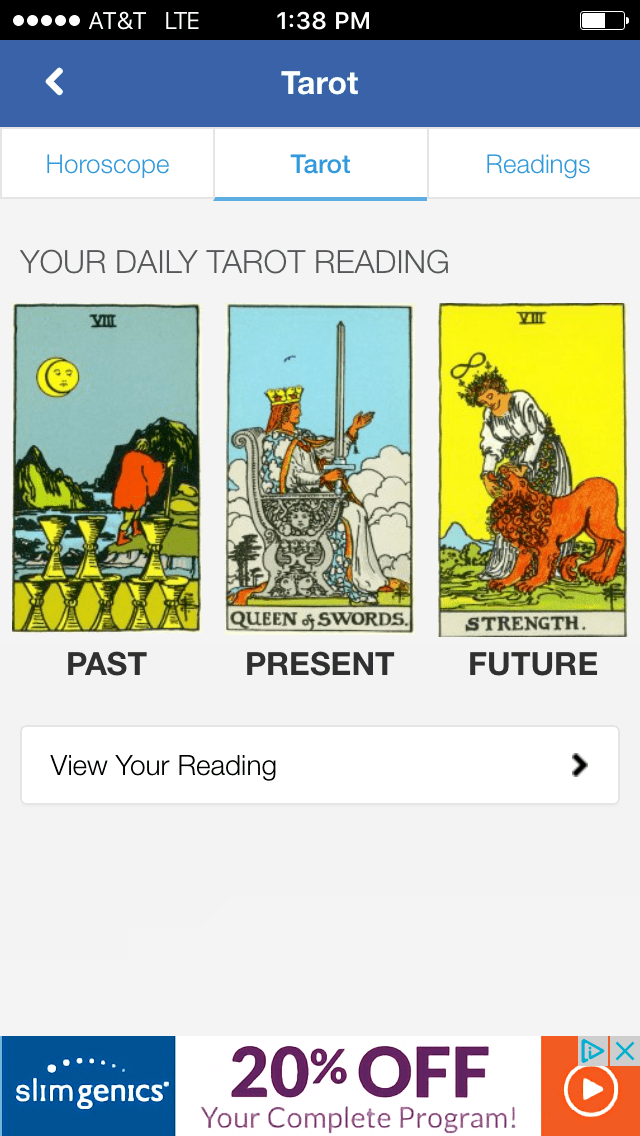Tap the Queen of Swords present card

coord(320,468)
